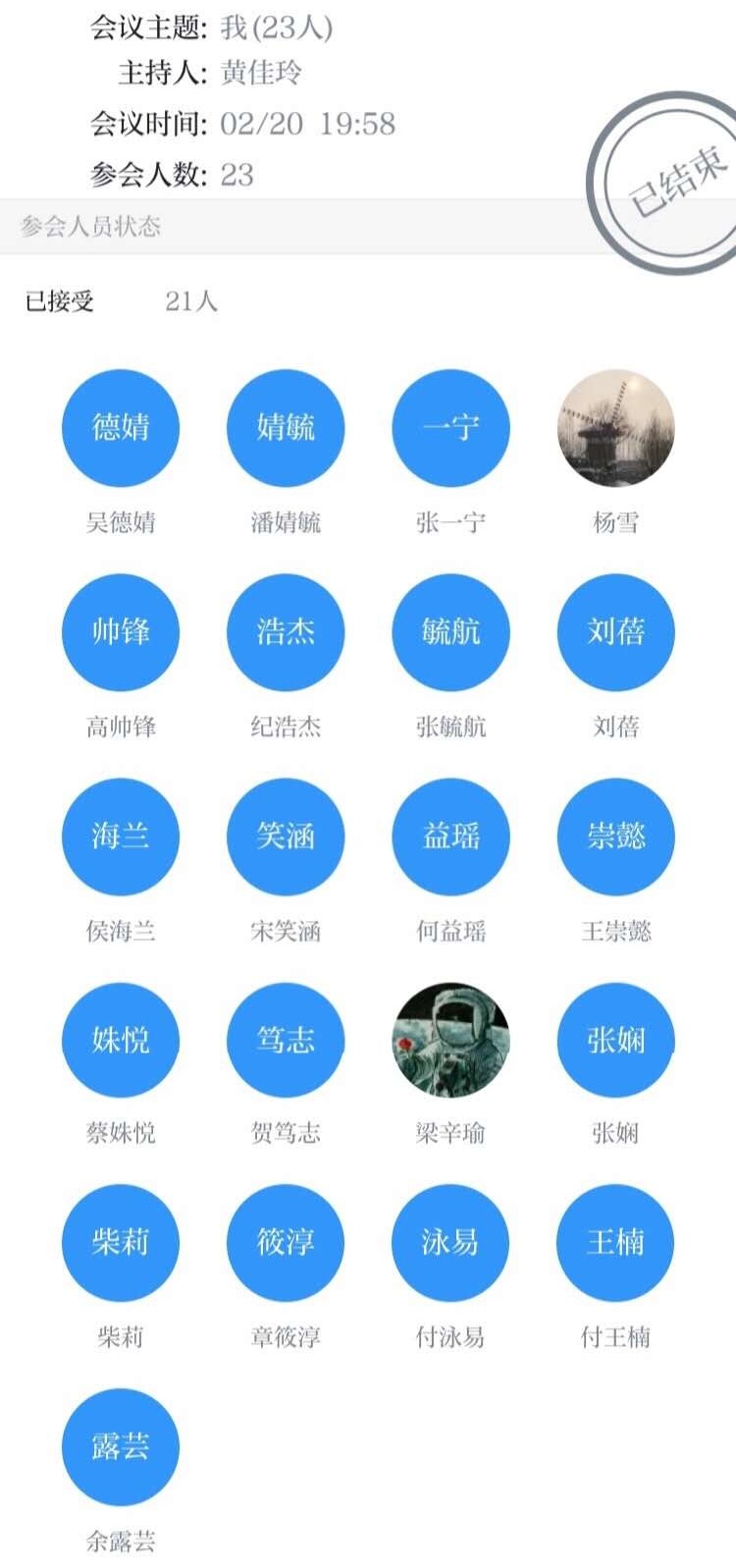The width and height of the screenshot is (736, 1568).
Task: Open 柴莉's avatar
Action: [x=121, y=1243]
